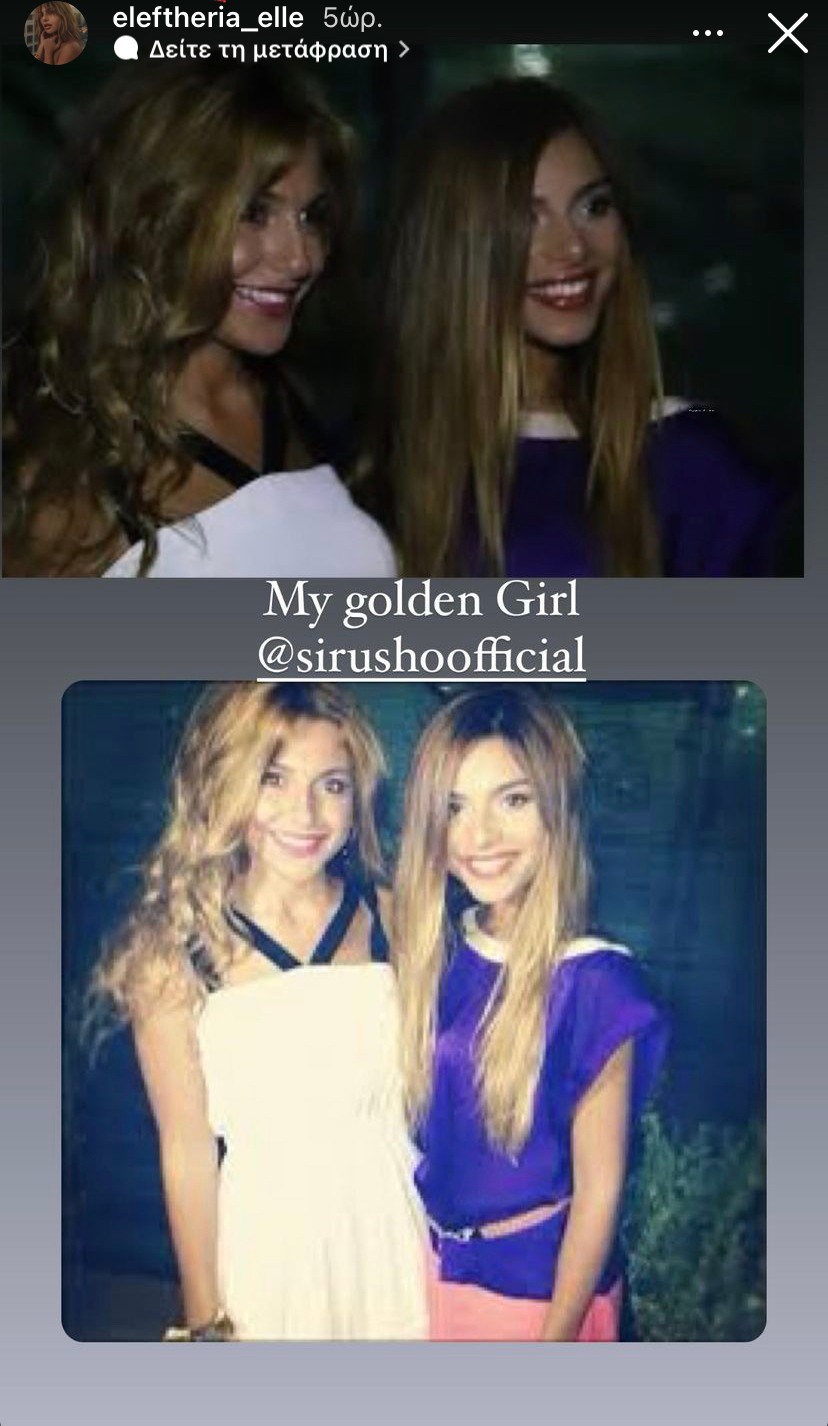Close the story viewer
Screen dimensions: 828x1426
point(787,33)
